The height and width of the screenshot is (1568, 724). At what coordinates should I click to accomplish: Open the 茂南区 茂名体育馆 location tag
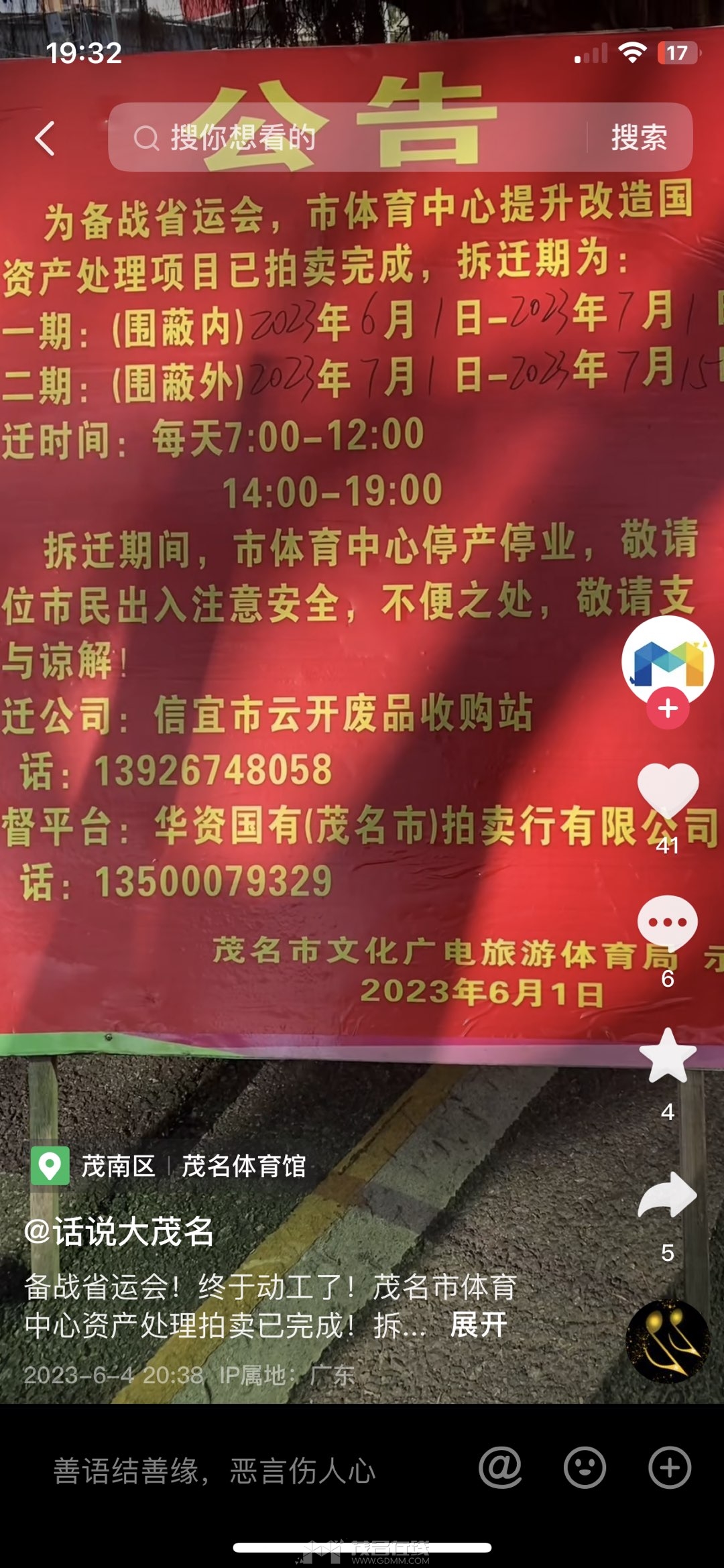(168, 1166)
